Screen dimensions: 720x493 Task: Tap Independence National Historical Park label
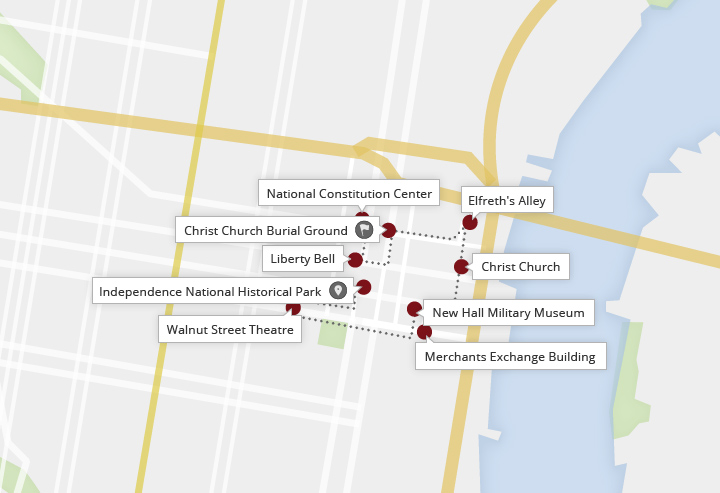tap(210, 292)
